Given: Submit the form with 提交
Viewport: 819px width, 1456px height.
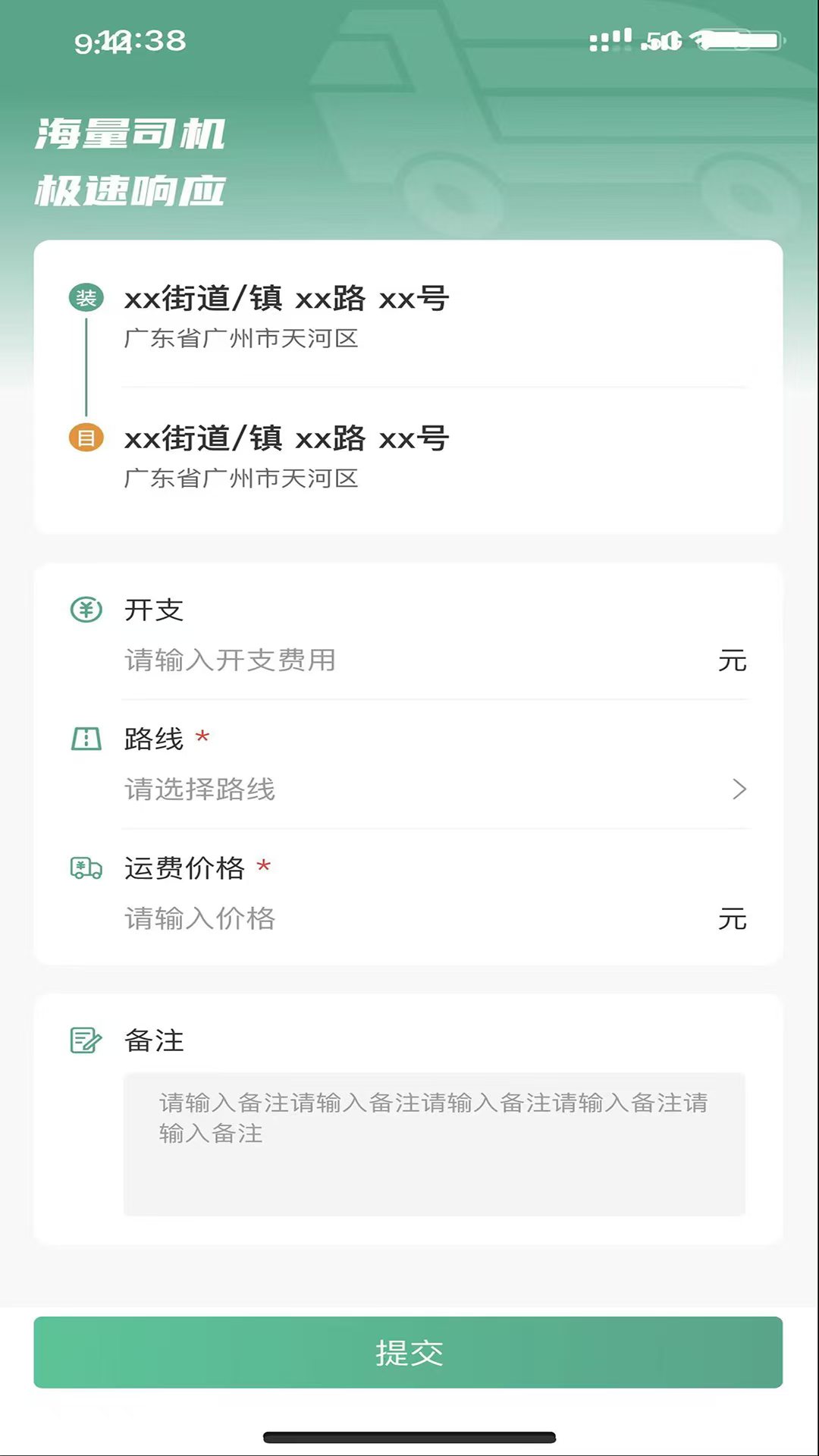Looking at the screenshot, I should 408,1352.
